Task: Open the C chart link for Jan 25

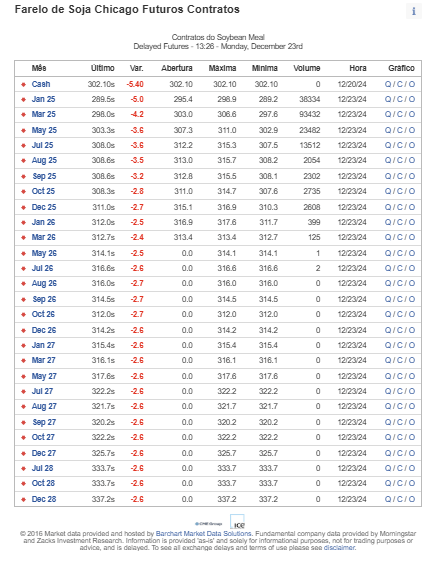Action: [x=400, y=99]
